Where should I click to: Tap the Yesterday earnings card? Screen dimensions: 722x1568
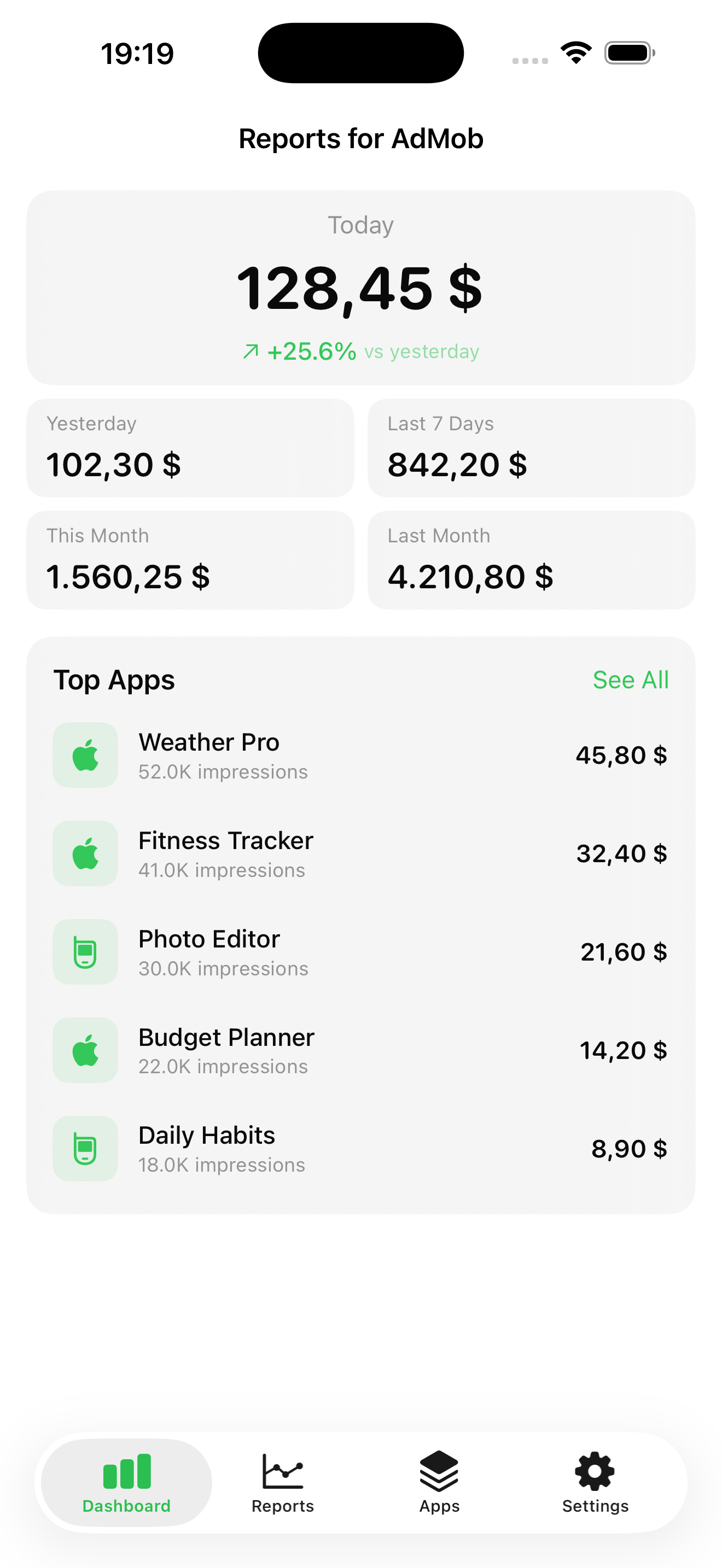click(x=189, y=447)
